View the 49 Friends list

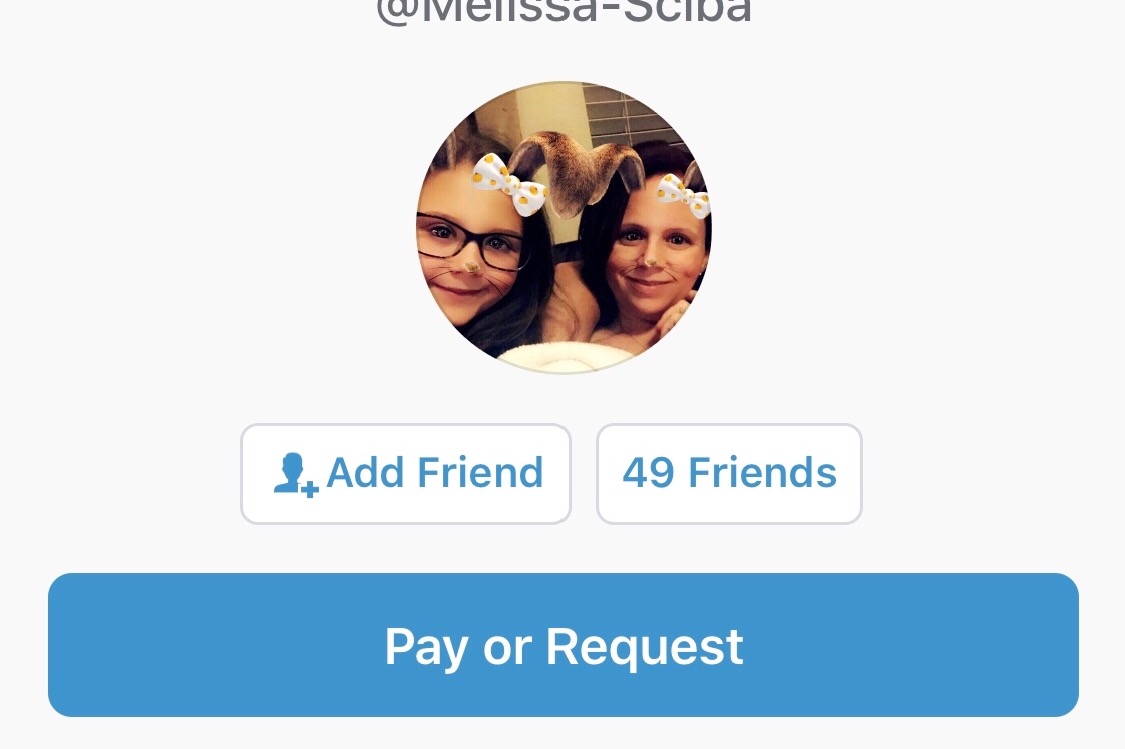pos(729,473)
